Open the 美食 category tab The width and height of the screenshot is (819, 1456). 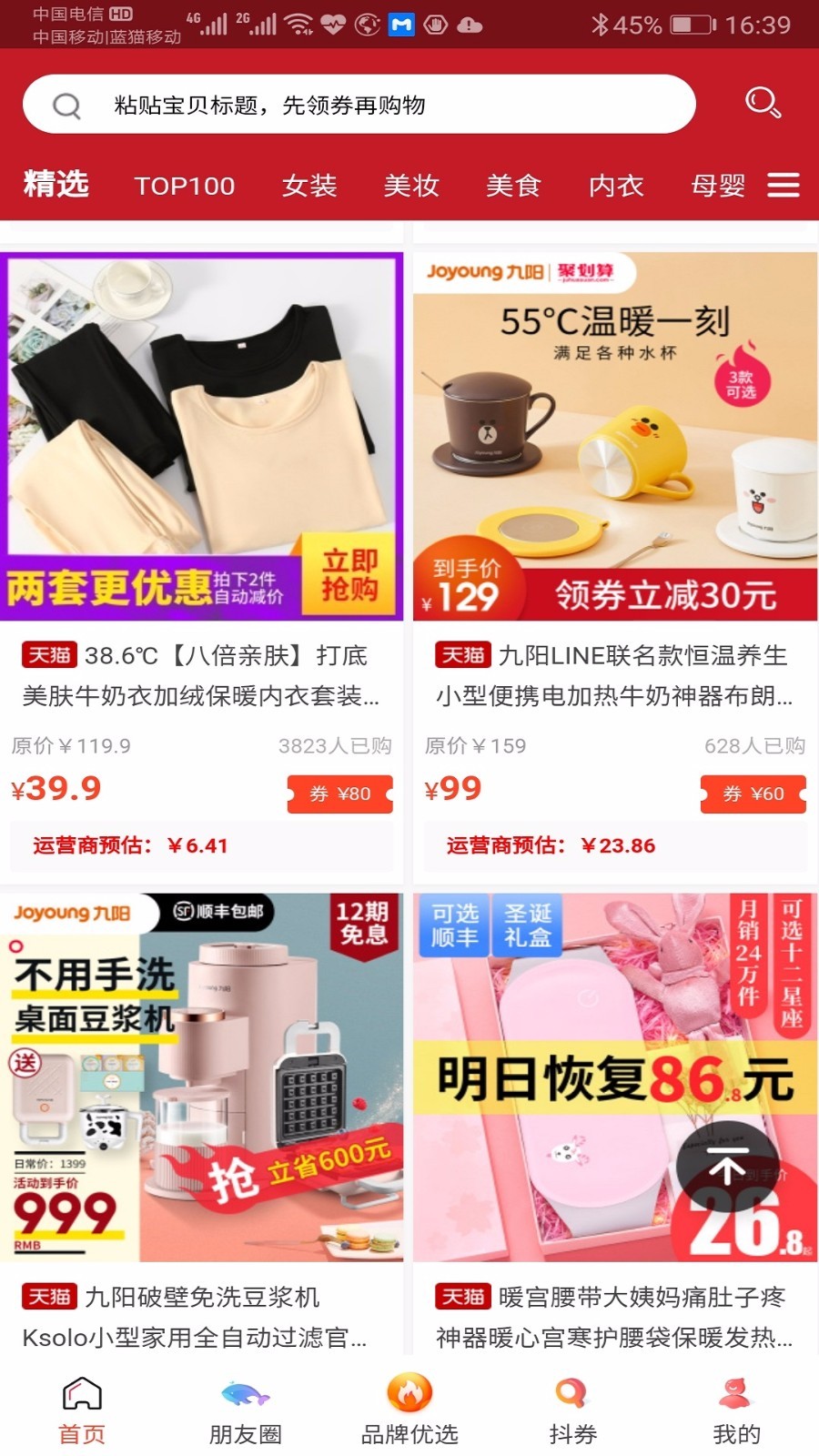tap(513, 186)
